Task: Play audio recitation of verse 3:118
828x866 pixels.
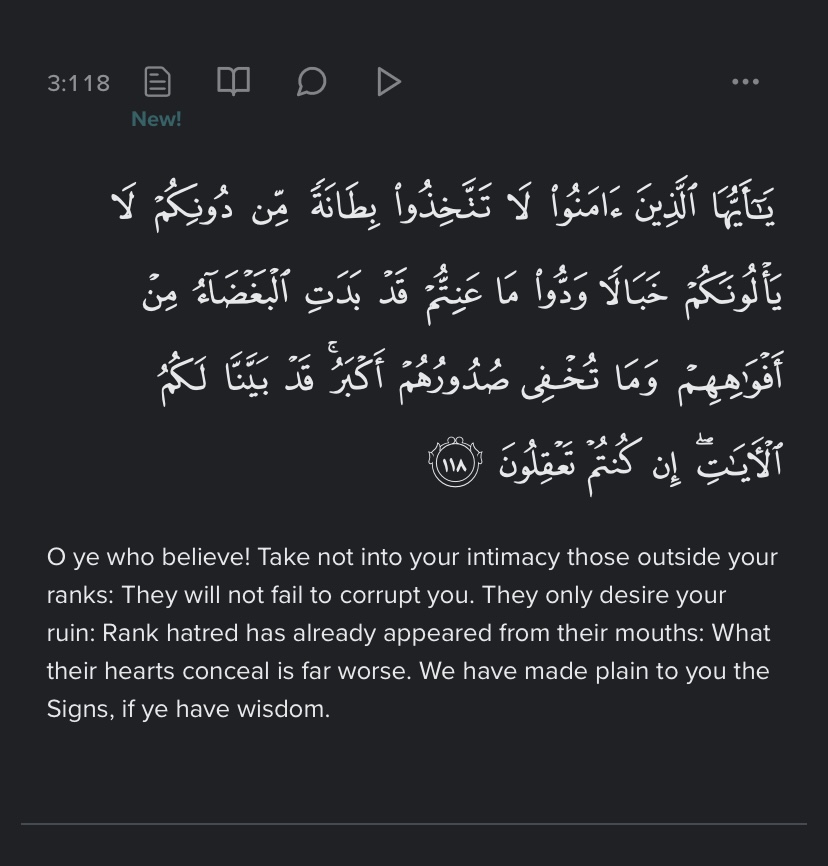Action: pyautogui.click(x=388, y=82)
